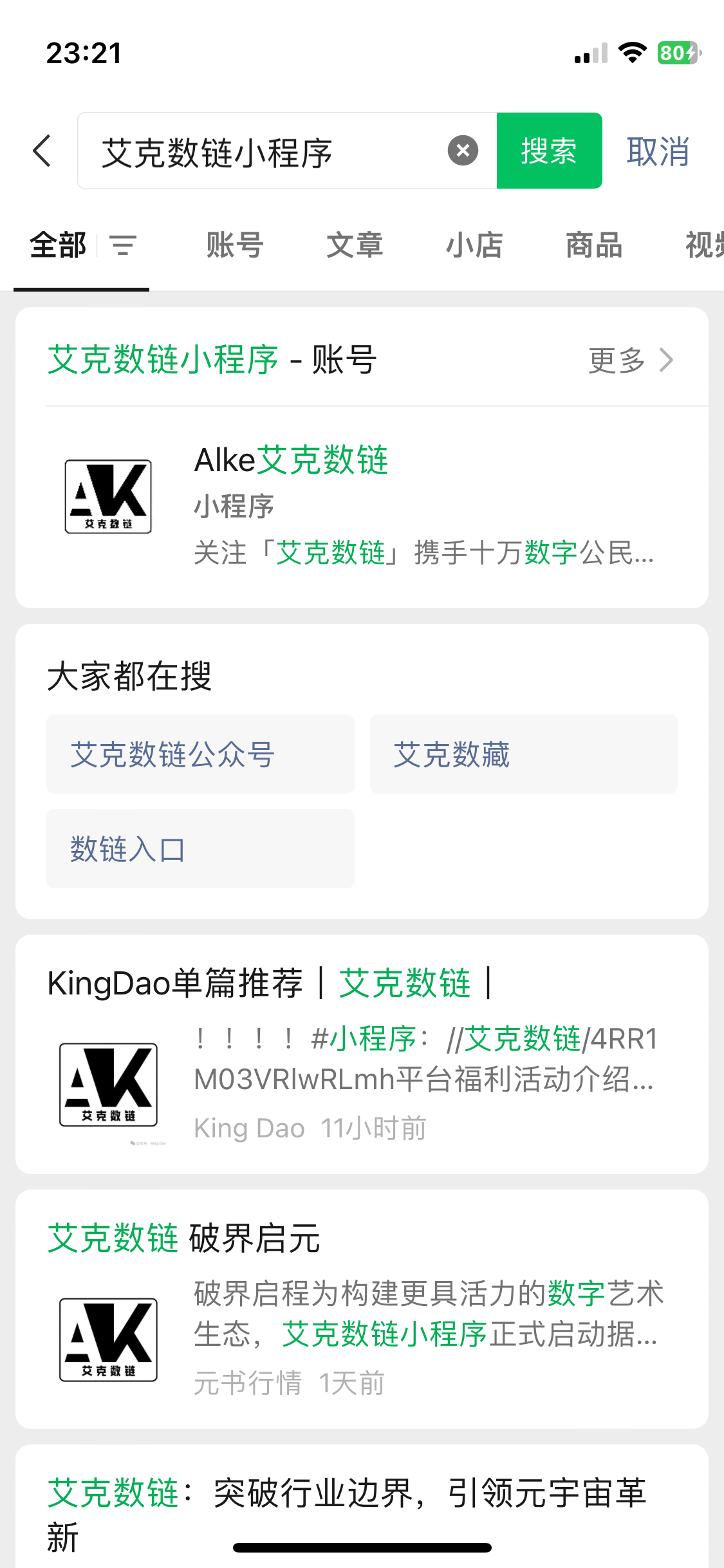The image size is (724, 1568).
Task: Switch to the 文章 tab
Action: click(x=355, y=246)
